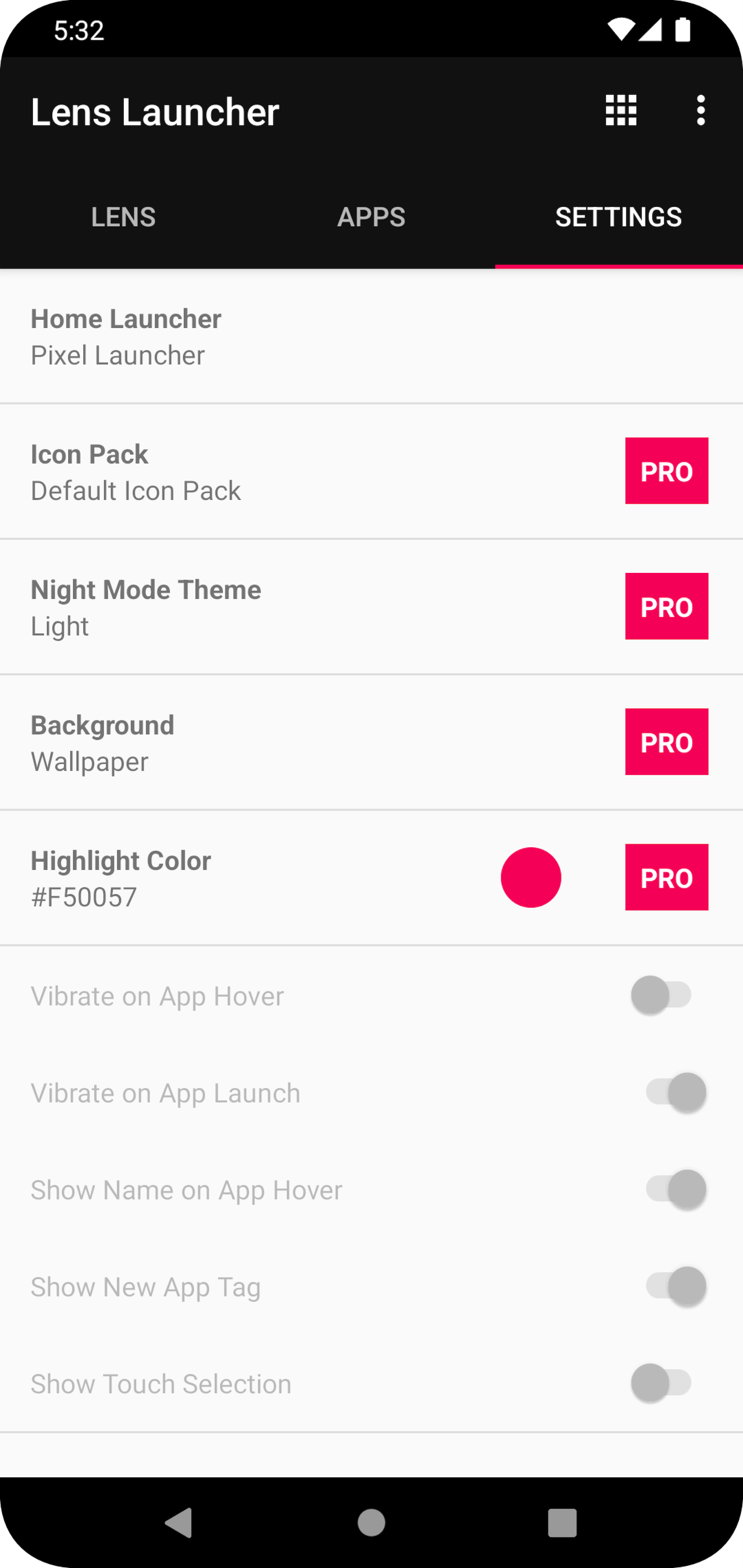Enable Vibrate on App Hover
The width and height of the screenshot is (743, 1568).
[x=661, y=995]
